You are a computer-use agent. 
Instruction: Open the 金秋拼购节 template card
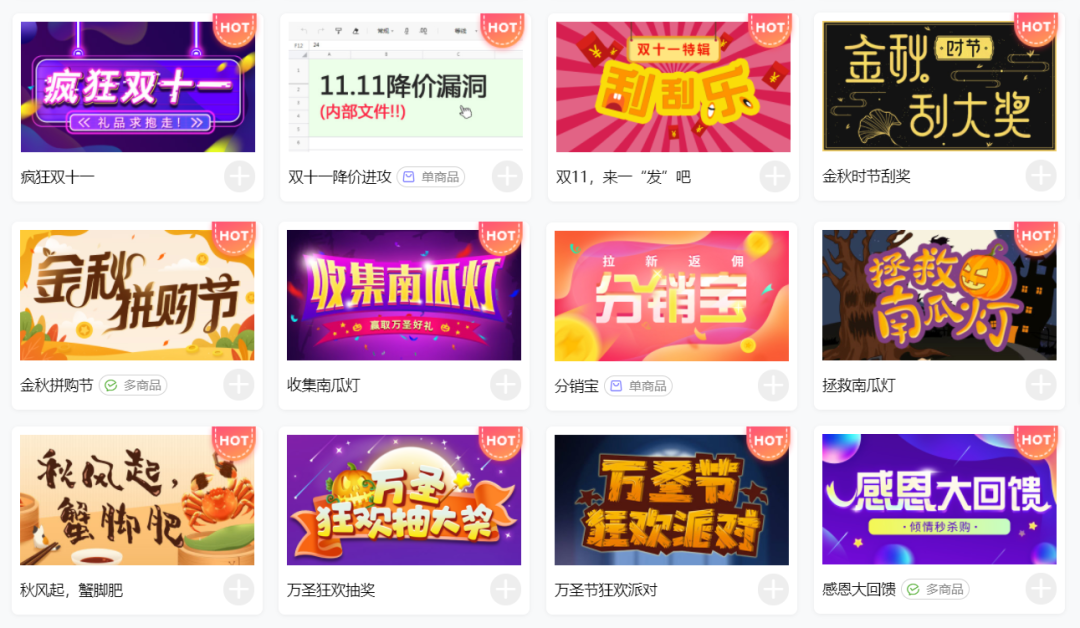click(x=137, y=295)
